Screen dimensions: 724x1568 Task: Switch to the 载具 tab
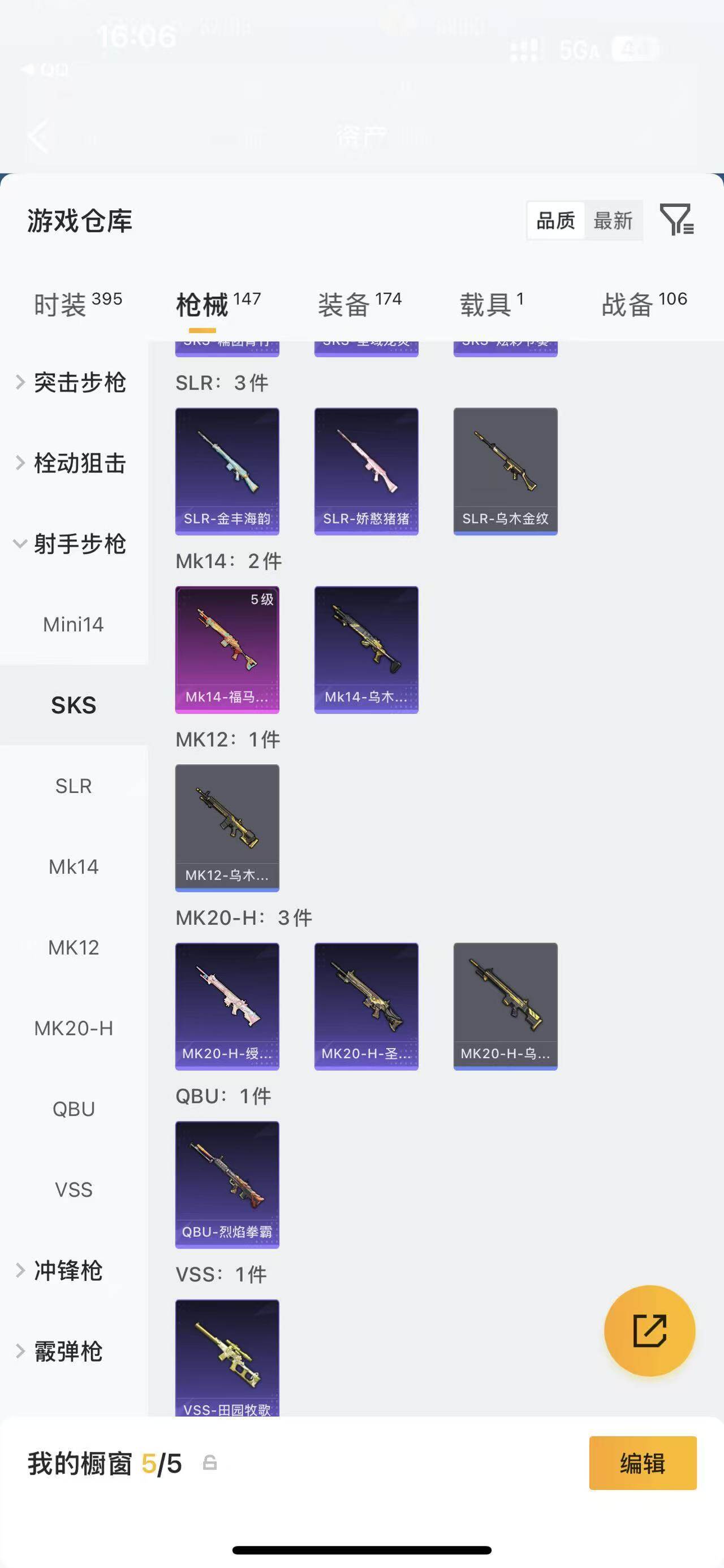point(491,304)
